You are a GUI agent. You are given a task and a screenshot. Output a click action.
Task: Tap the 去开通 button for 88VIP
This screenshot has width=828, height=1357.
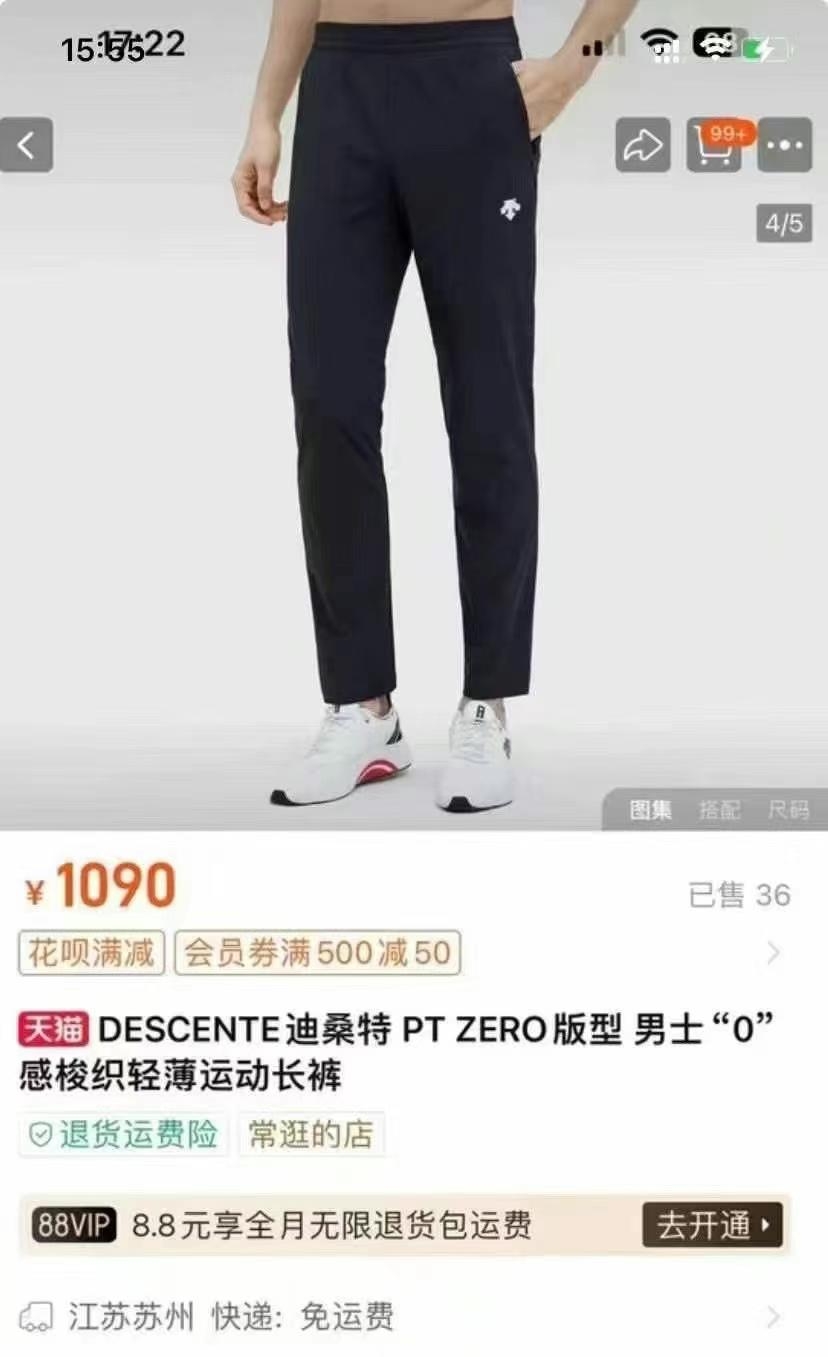[712, 1224]
